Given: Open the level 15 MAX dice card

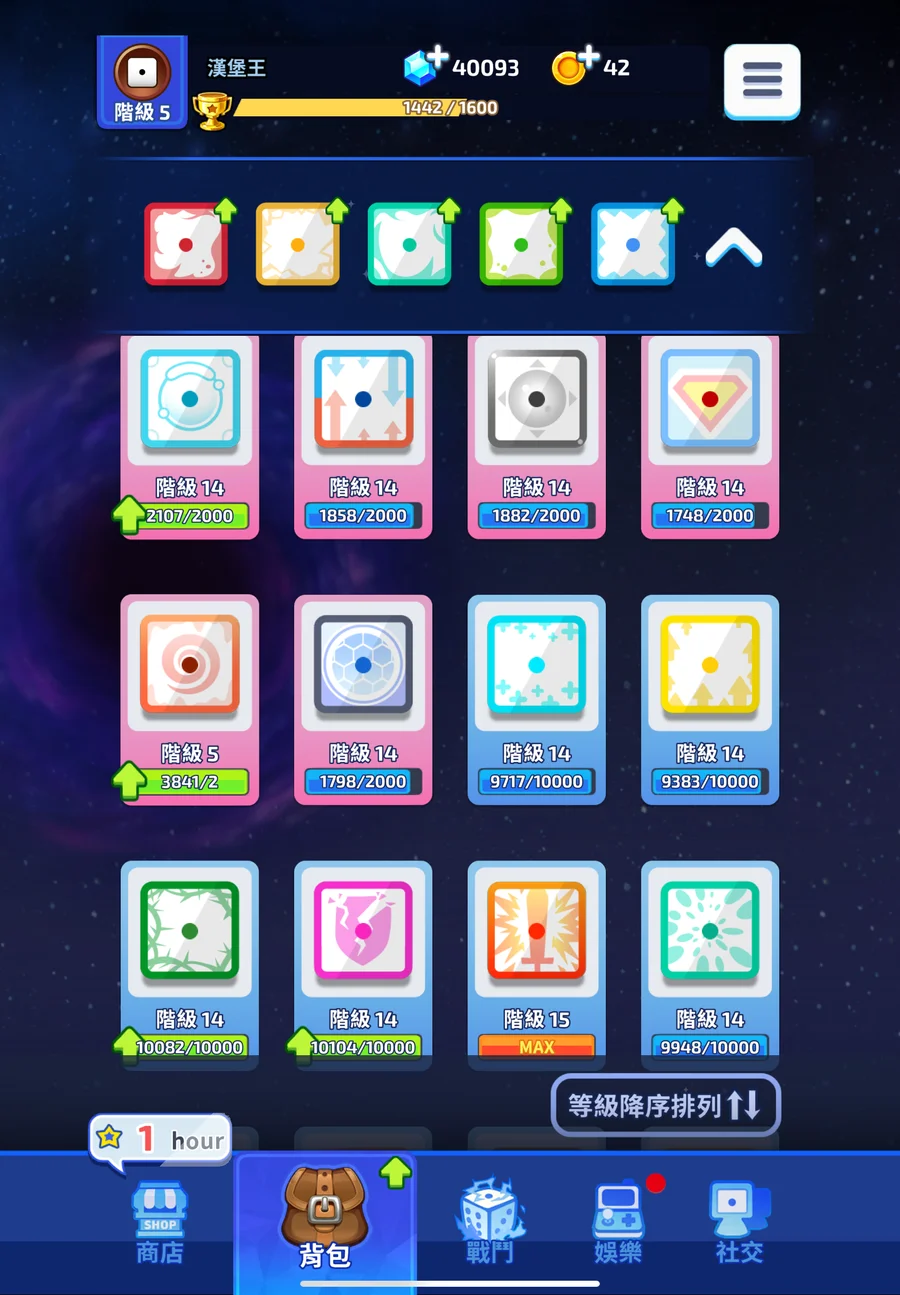Looking at the screenshot, I should point(536,958).
